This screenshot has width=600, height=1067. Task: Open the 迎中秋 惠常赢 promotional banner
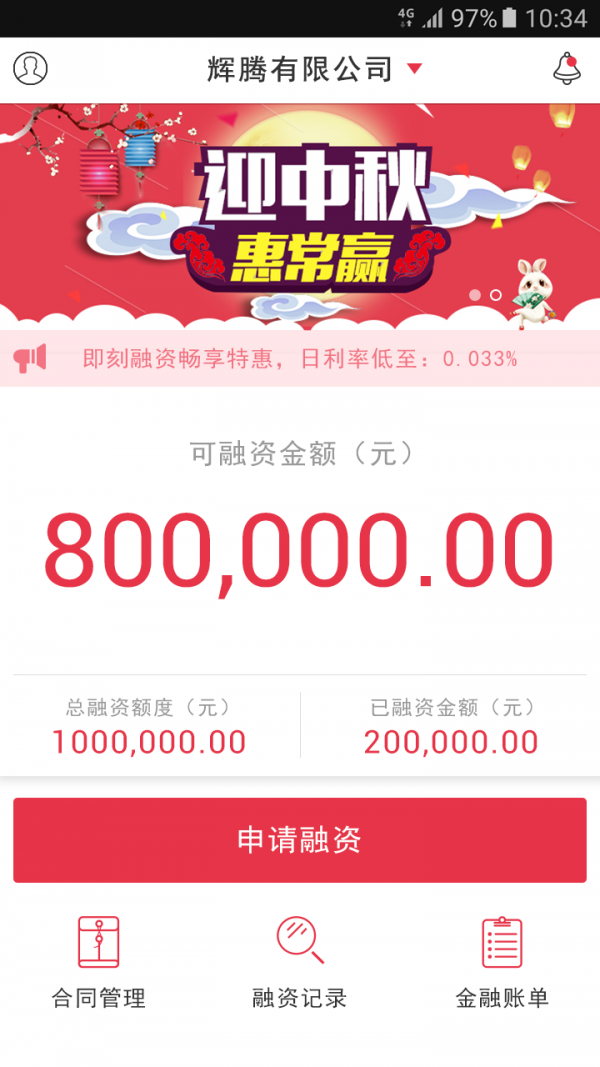coord(300,215)
